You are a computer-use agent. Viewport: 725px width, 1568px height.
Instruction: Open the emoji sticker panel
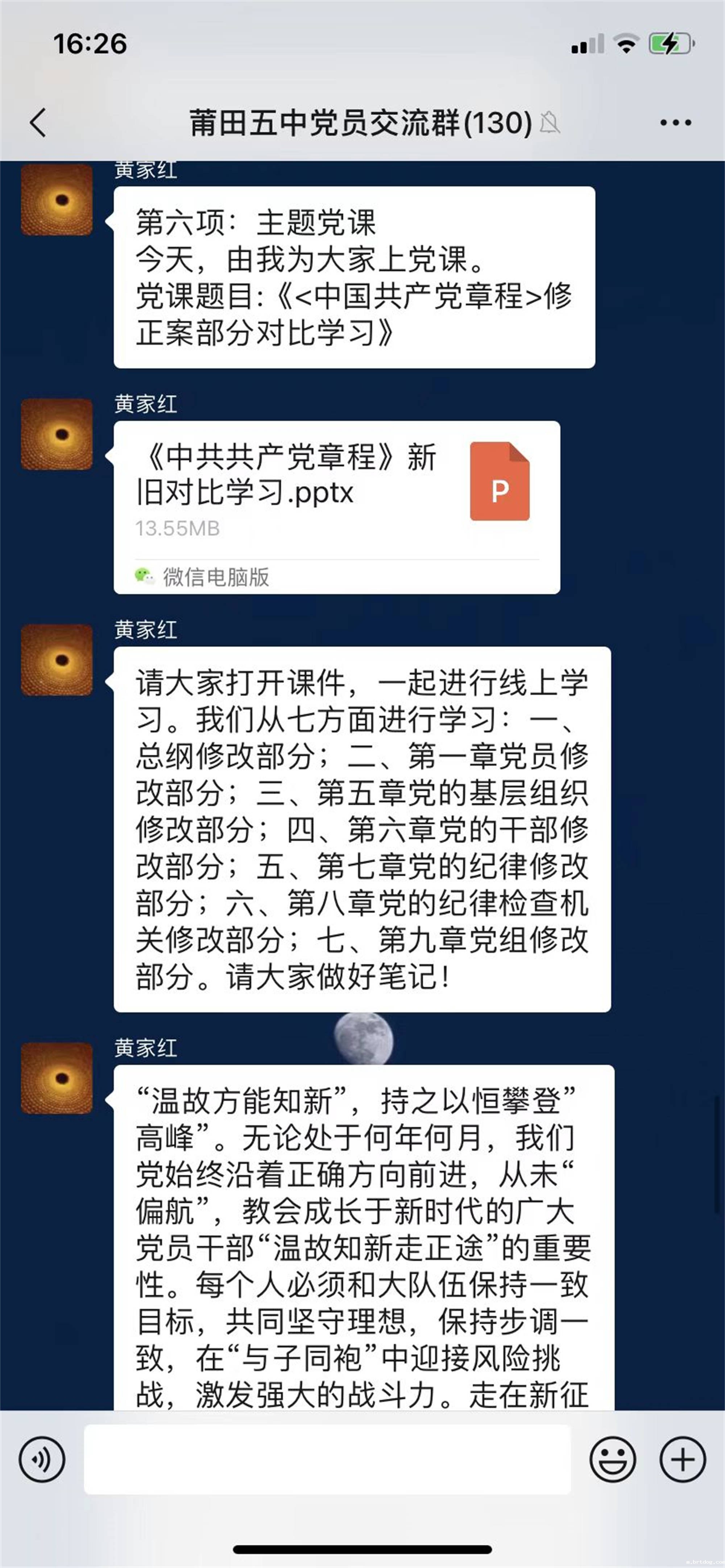(612, 1459)
